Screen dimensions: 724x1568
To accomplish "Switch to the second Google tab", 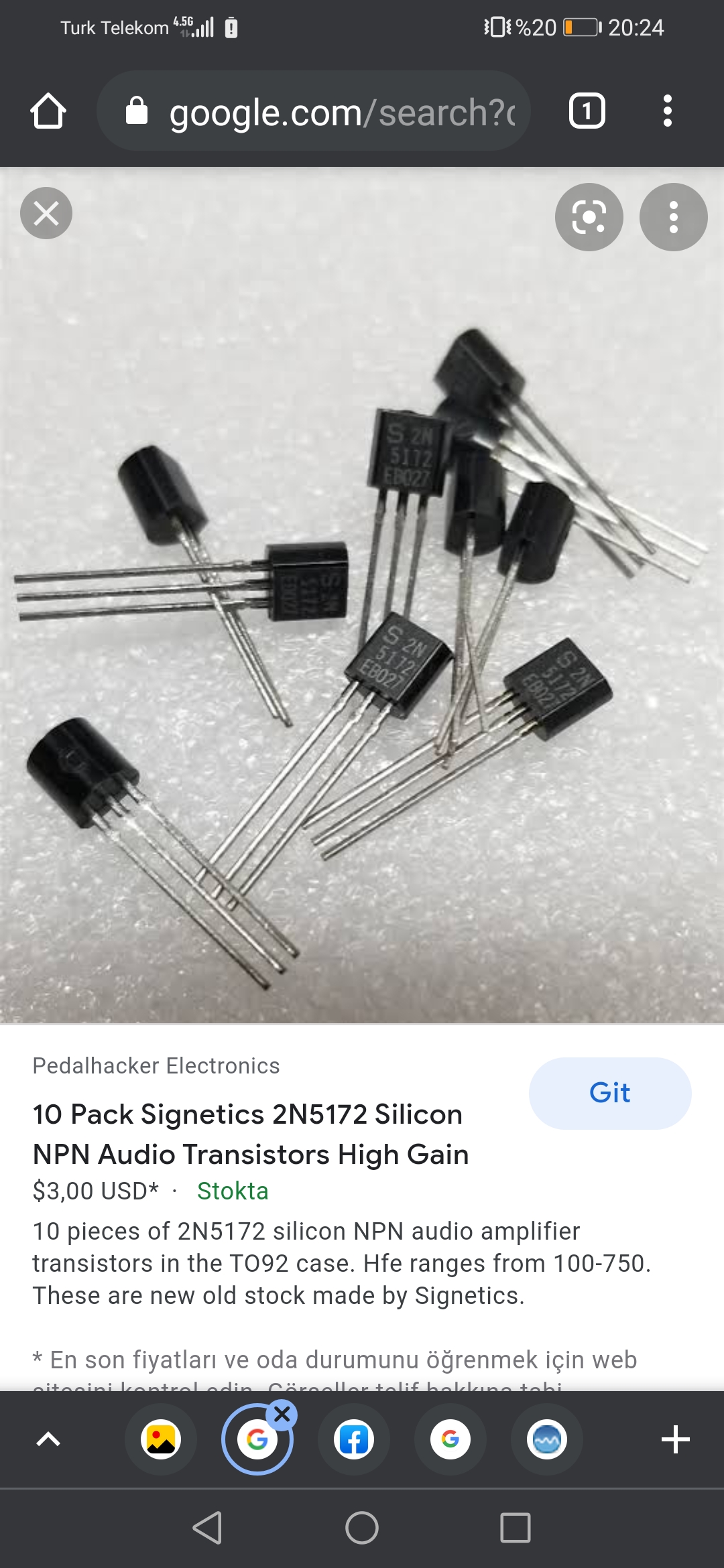I will tap(450, 1439).
